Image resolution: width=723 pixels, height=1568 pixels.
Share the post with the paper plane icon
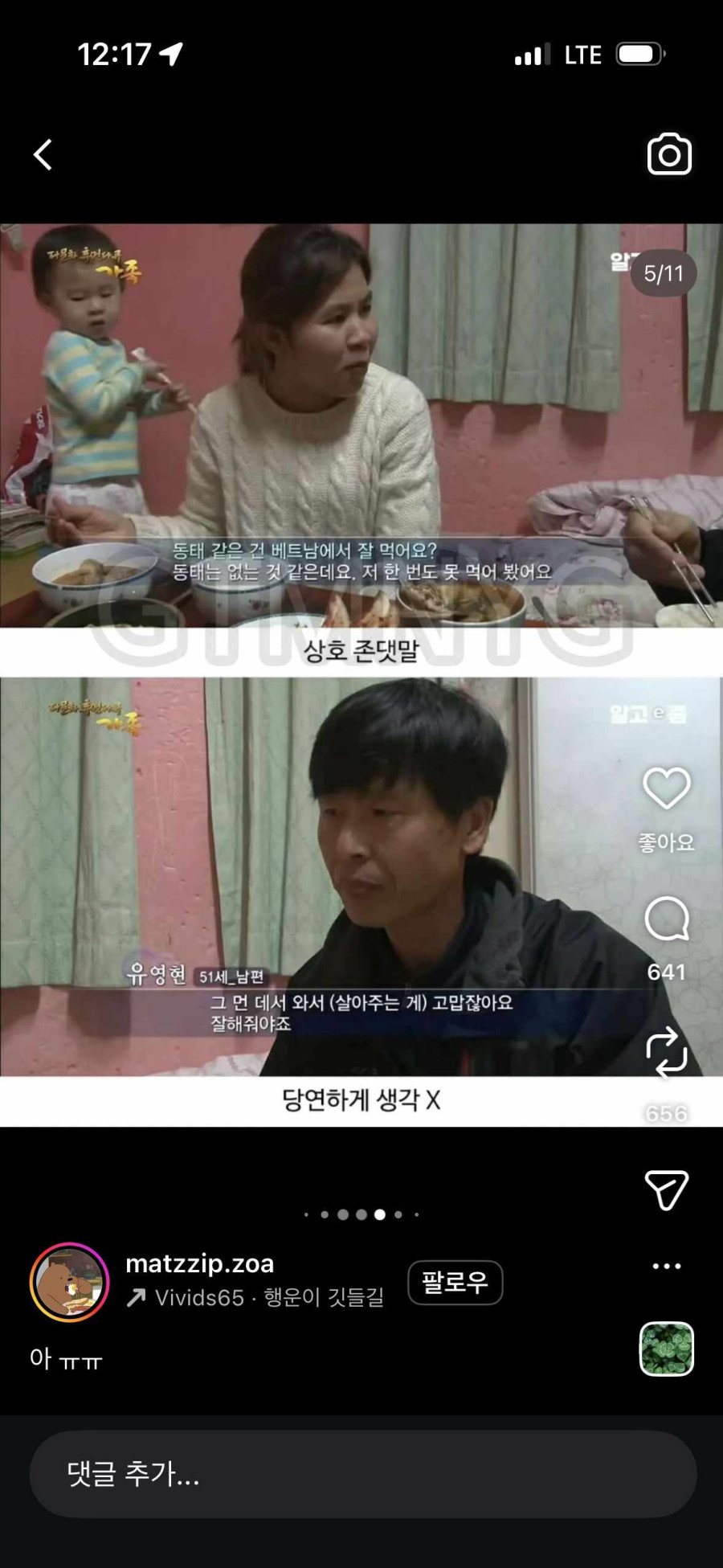[x=666, y=1189]
